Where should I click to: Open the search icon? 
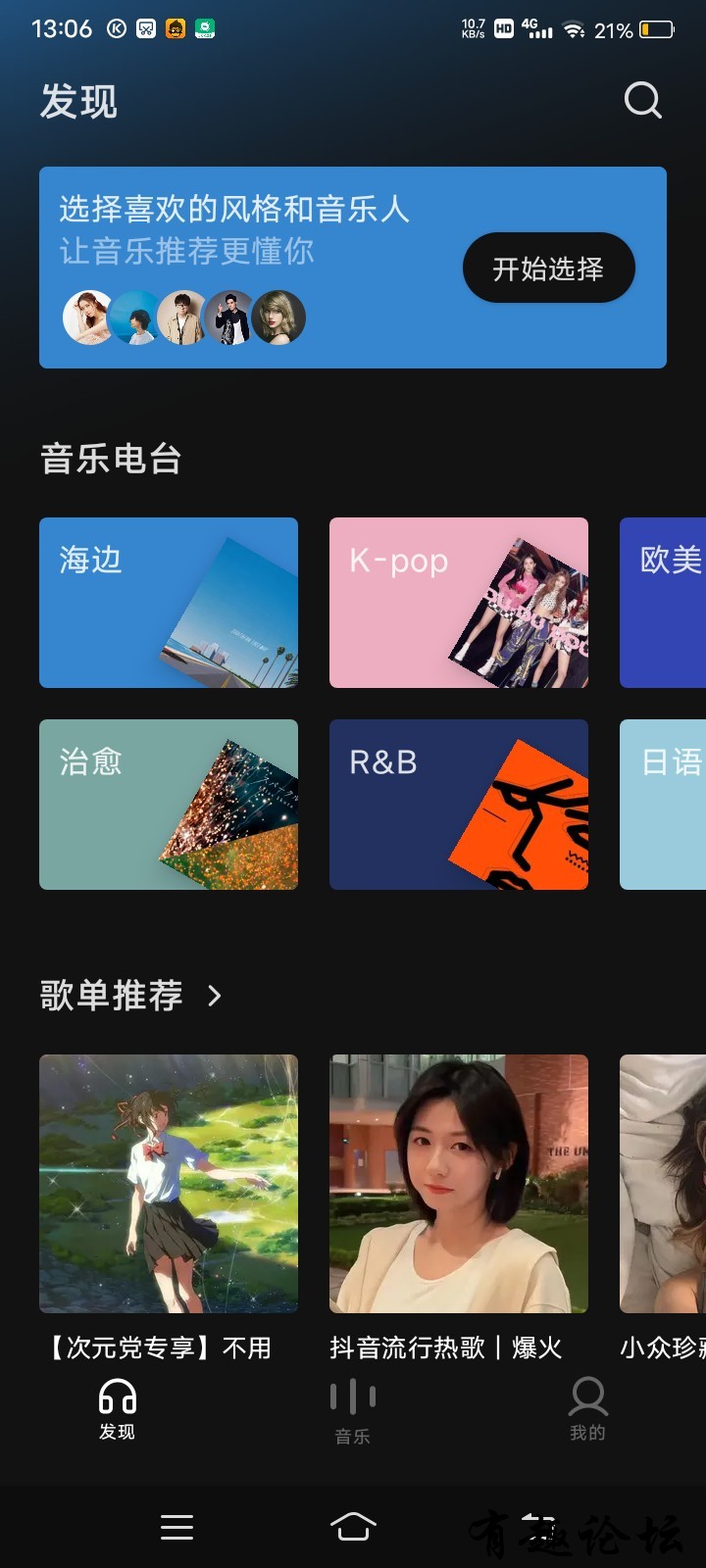pyautogui.click(x=643, y=100)
